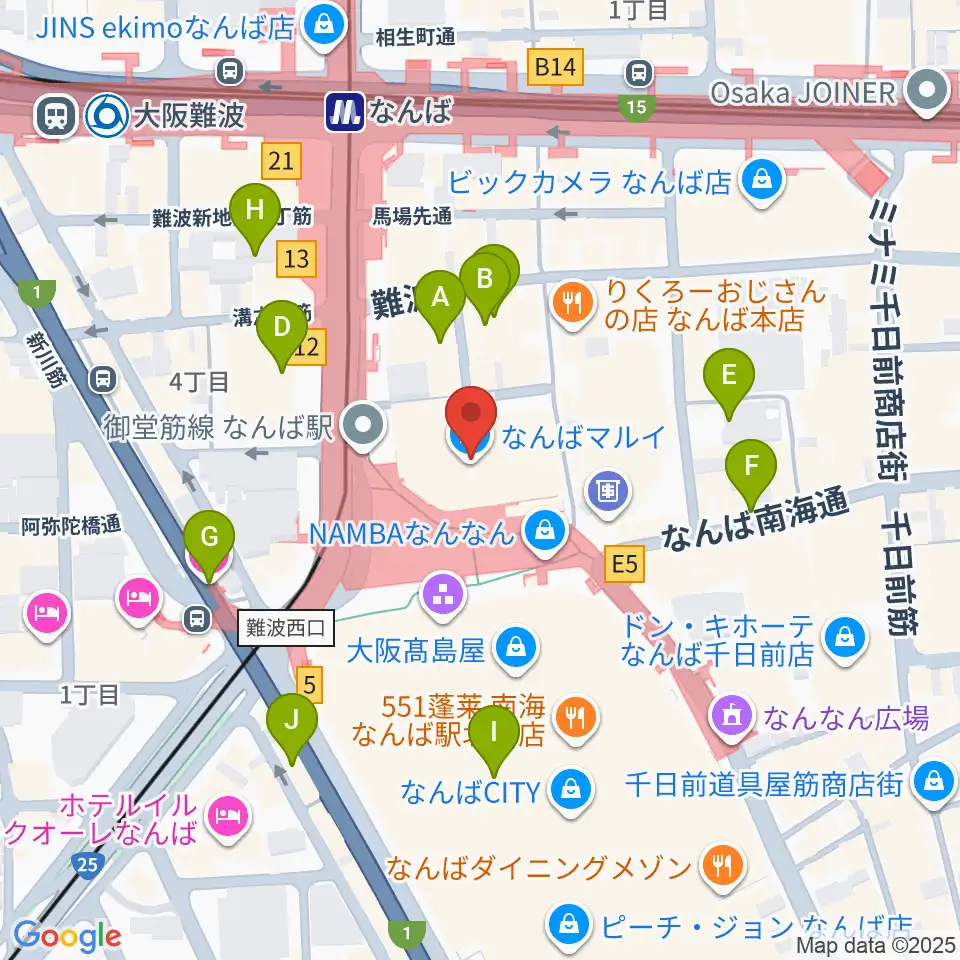Open 大阪髙島屋 shopping pin
Viewport: 960px width, 960px height.
point(516,649)
